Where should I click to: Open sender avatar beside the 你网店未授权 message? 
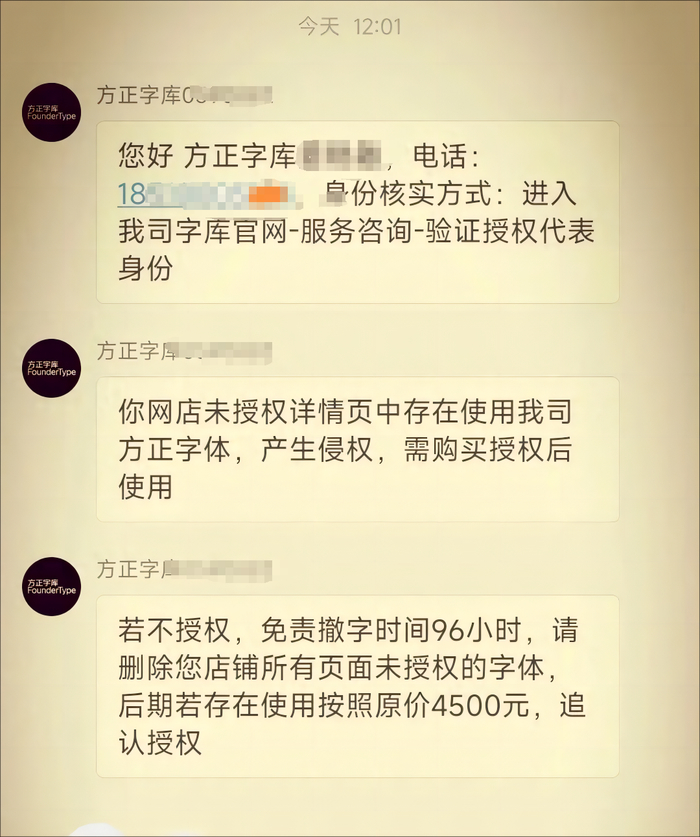click(x=51, y=369)
